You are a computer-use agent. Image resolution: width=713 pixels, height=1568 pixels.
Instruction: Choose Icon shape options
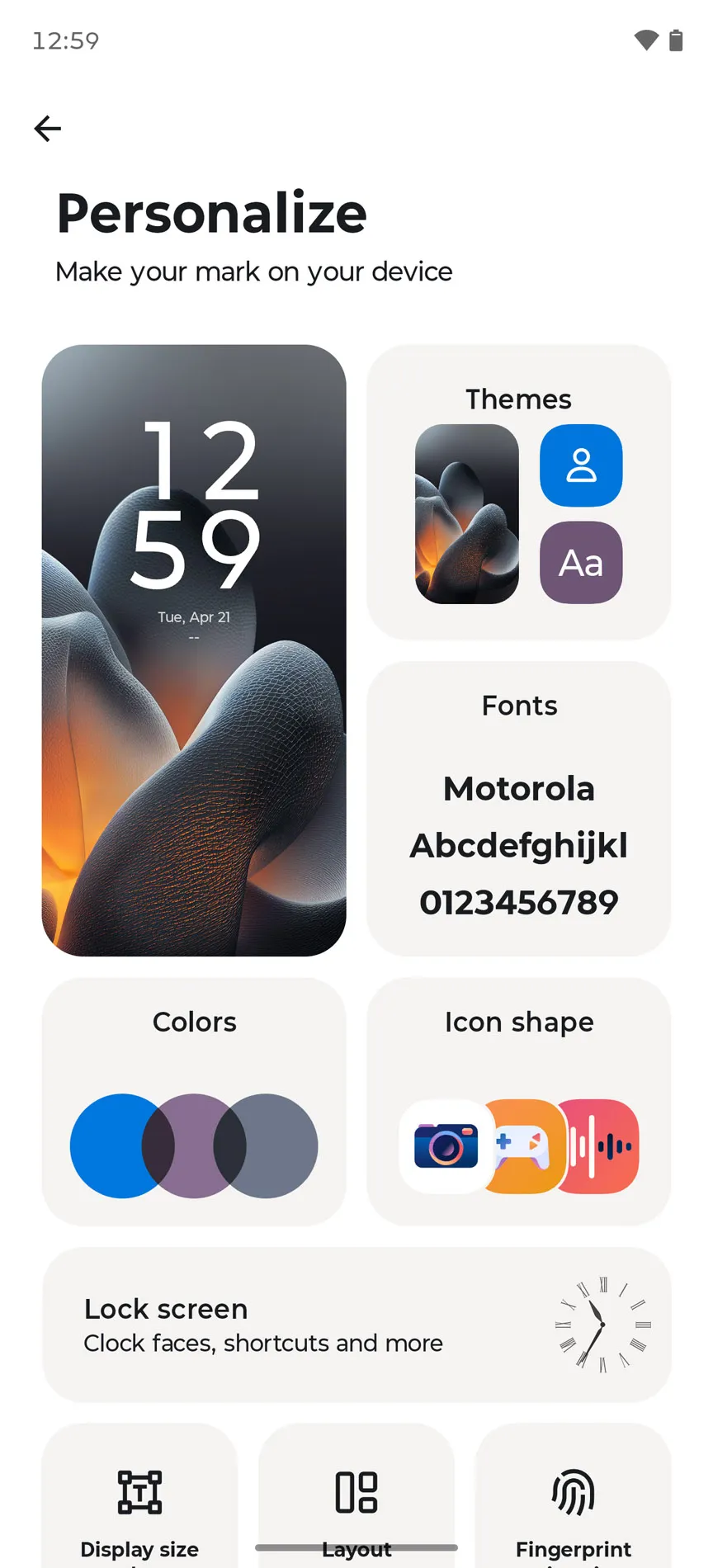point(518,1102)
